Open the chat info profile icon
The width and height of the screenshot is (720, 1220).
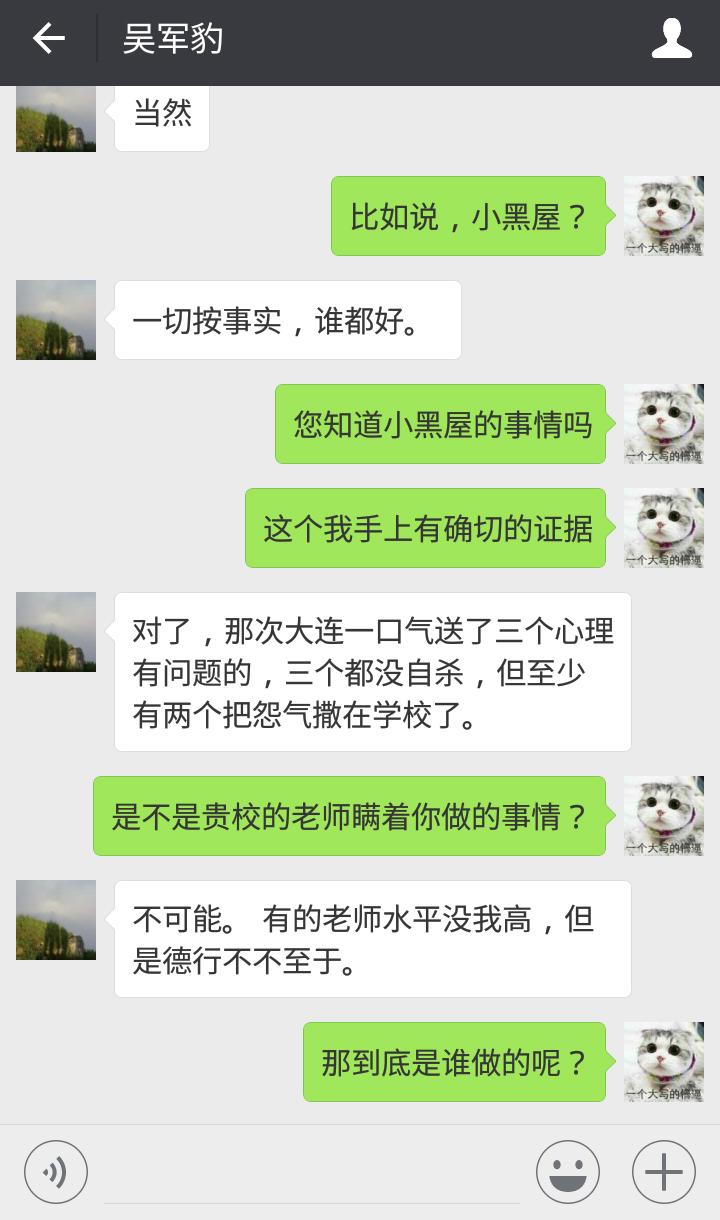[x=671, y=40]
